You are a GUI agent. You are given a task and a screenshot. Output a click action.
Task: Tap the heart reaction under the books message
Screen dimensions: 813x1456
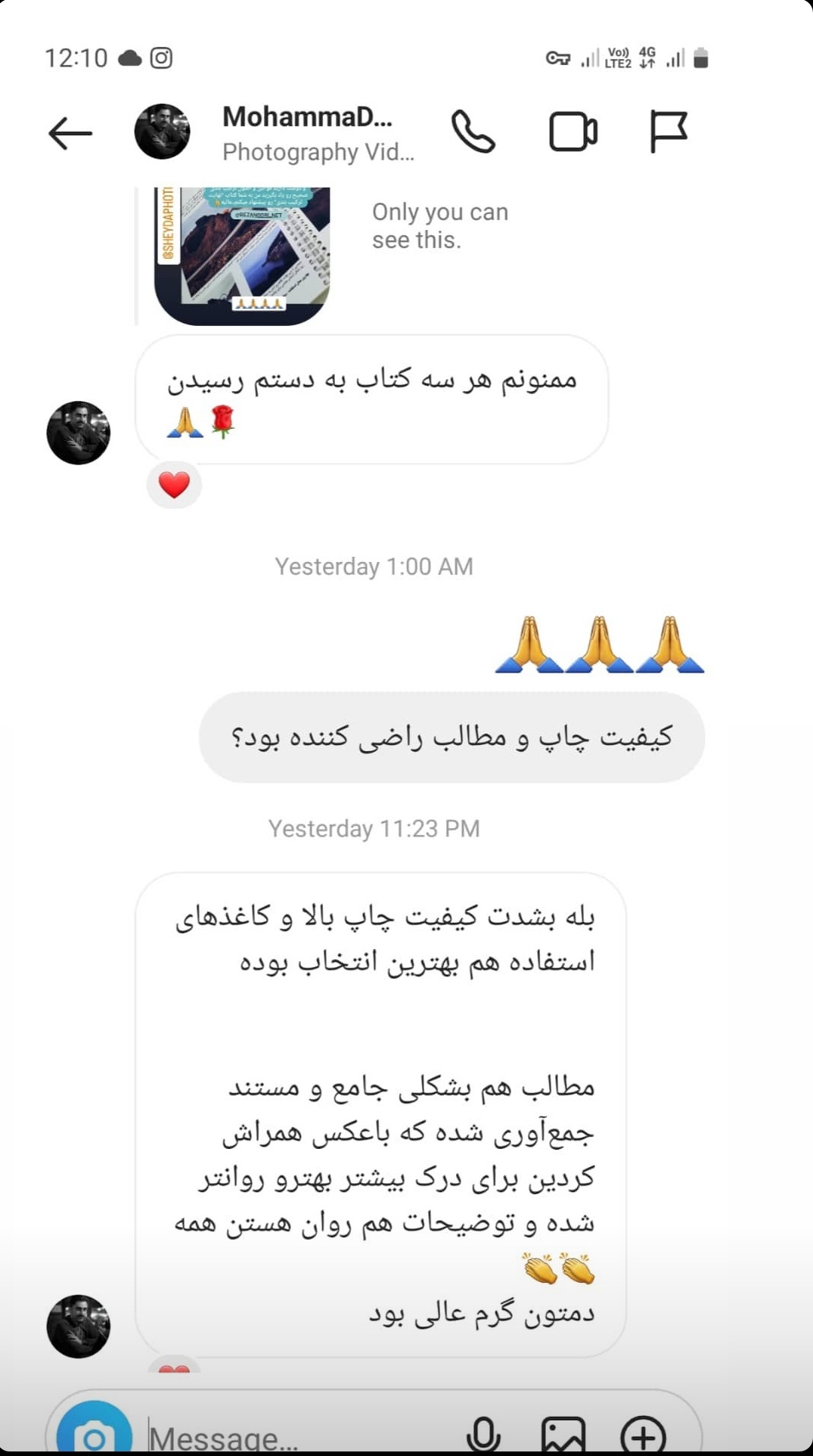(x=174, y=485)
